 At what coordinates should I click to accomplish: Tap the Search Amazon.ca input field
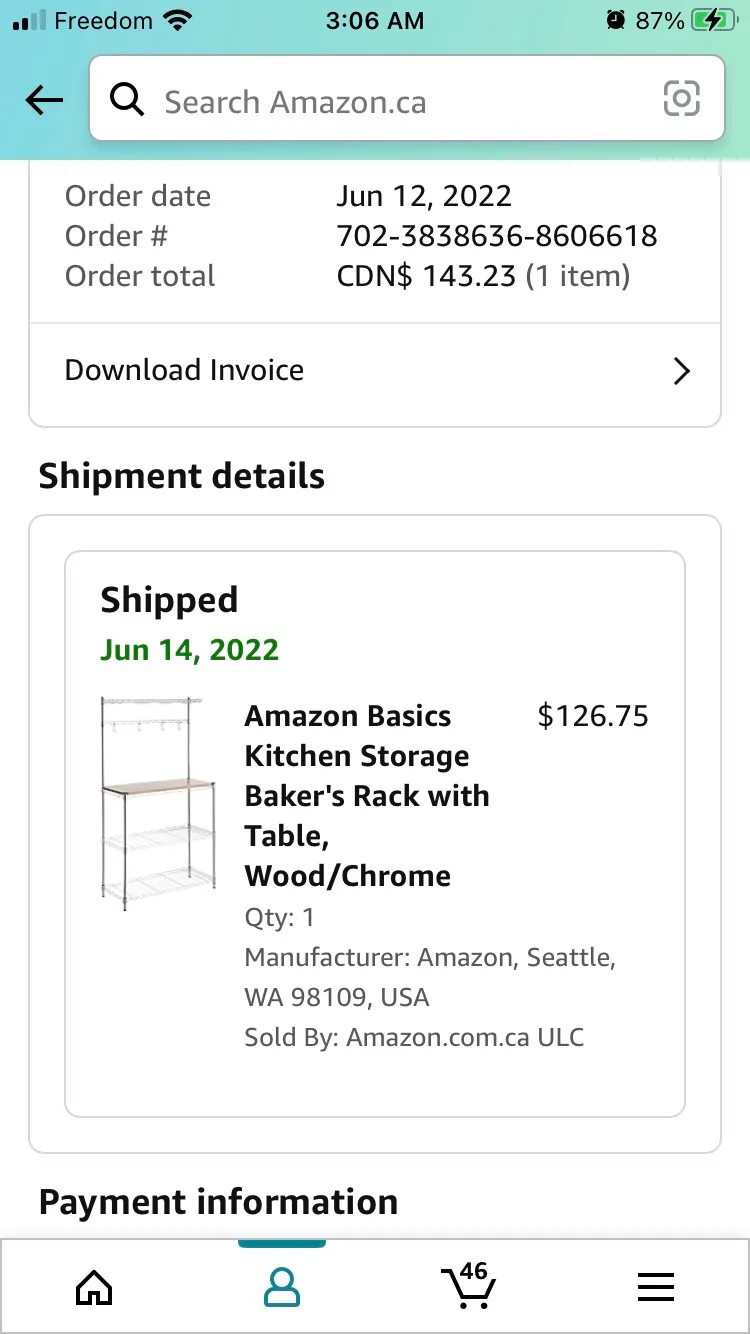pyautogui.click(x=350, y=100)
